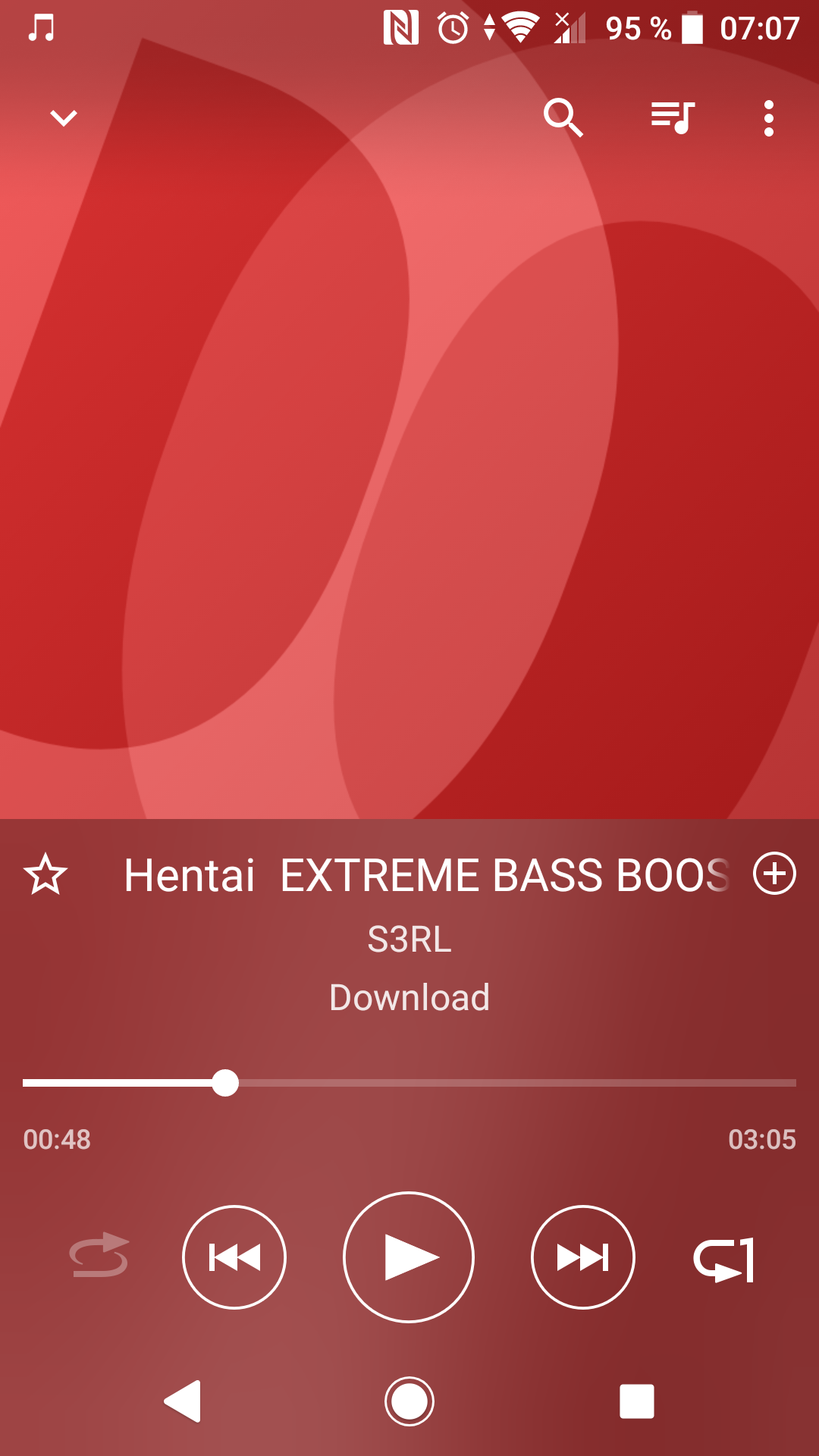
Task: Go back with the system back button
Action: (183, 1401)
